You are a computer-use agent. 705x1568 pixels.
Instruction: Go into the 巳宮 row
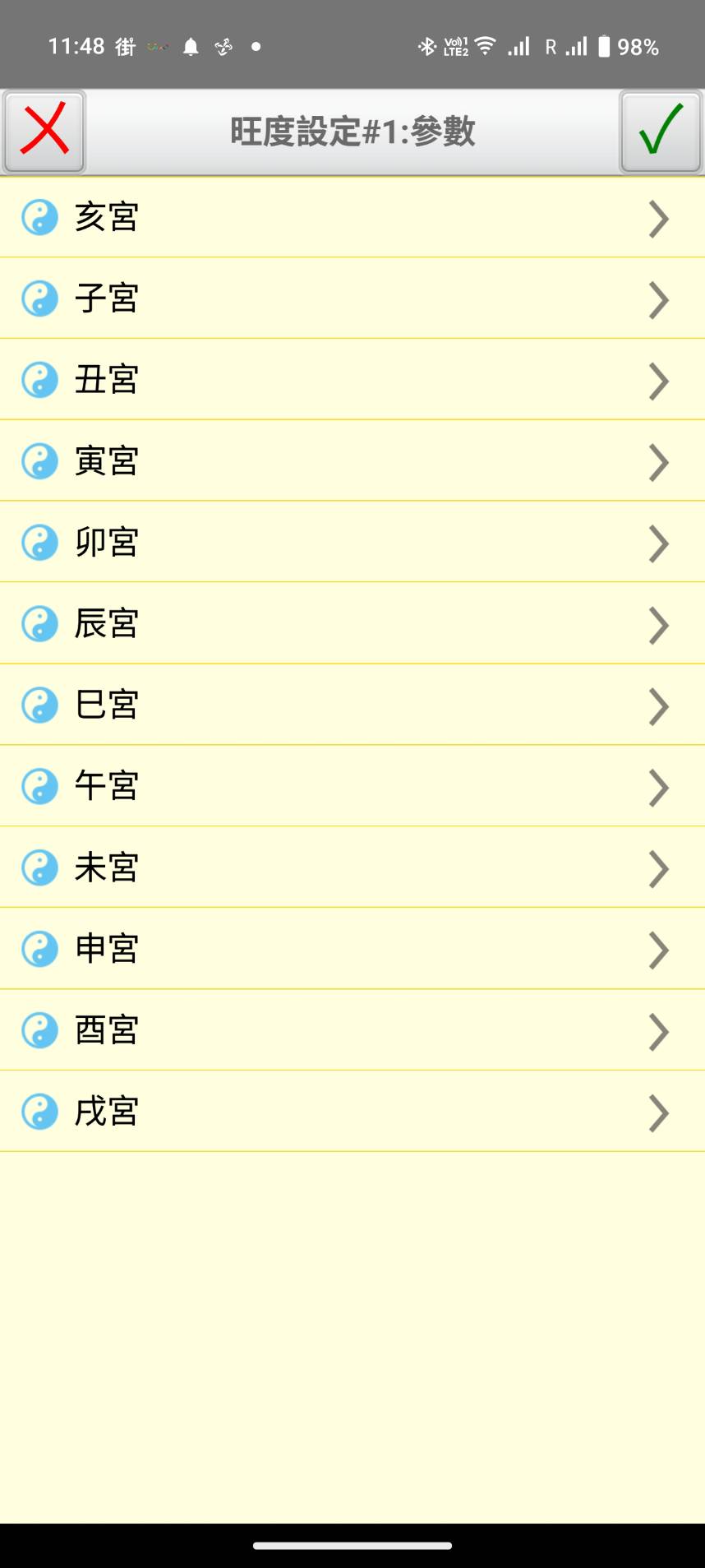pos(352,705)
